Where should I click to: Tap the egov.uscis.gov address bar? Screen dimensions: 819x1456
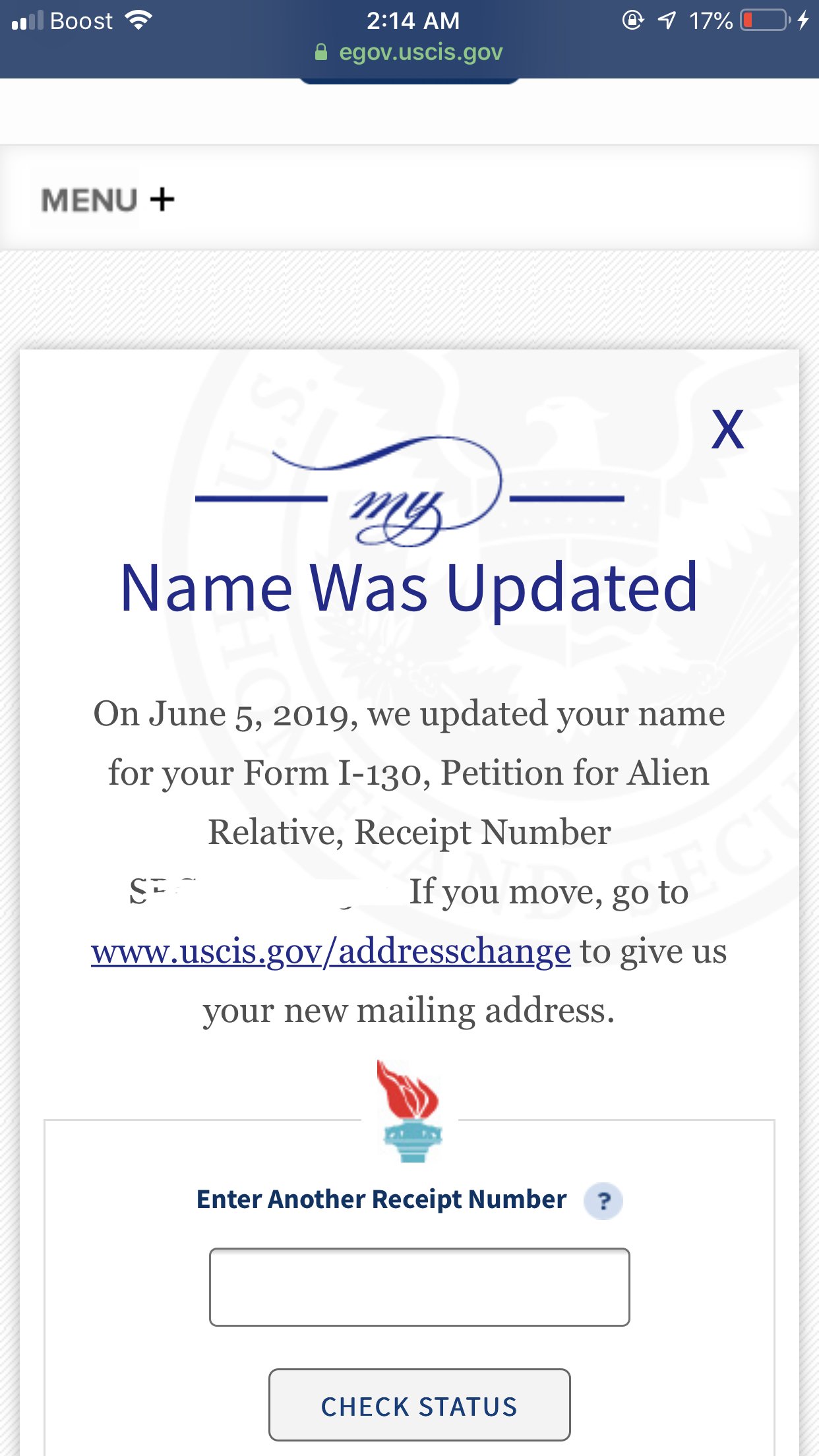(409, 52)
